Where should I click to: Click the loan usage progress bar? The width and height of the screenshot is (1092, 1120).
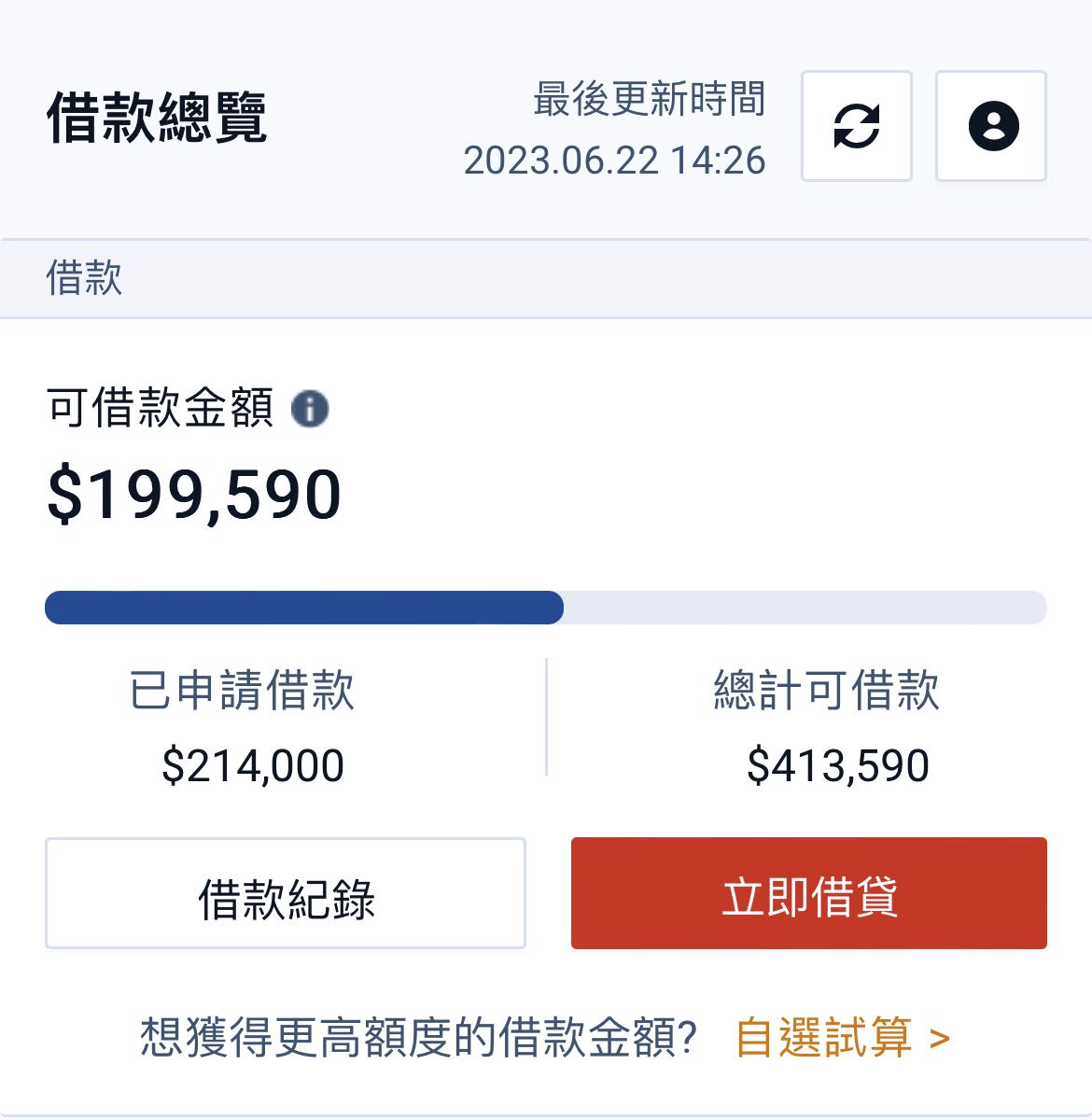[546, 607]
